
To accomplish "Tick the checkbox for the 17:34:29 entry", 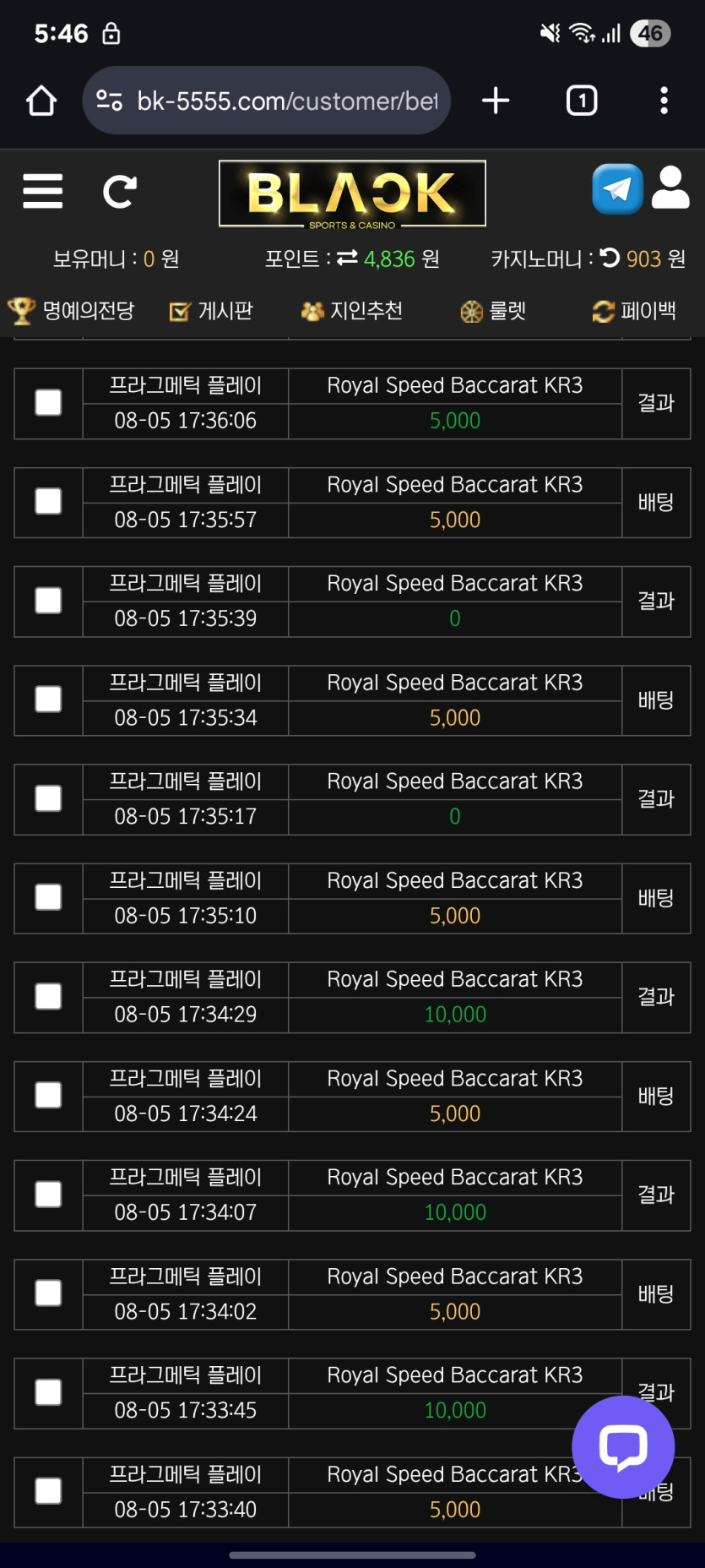I will point(48,997).
